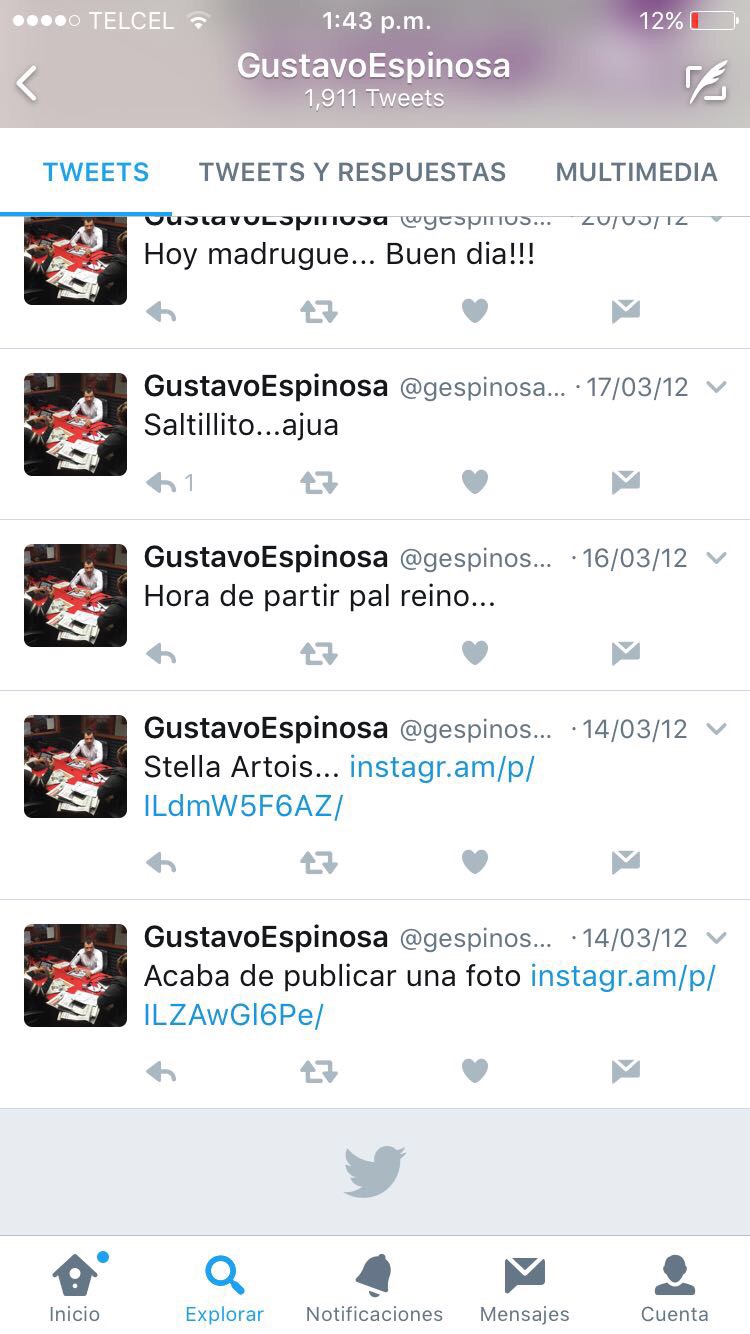
Task: Like the 'Saltillito...ajua' tweet
Action: [x=475, y=483]
